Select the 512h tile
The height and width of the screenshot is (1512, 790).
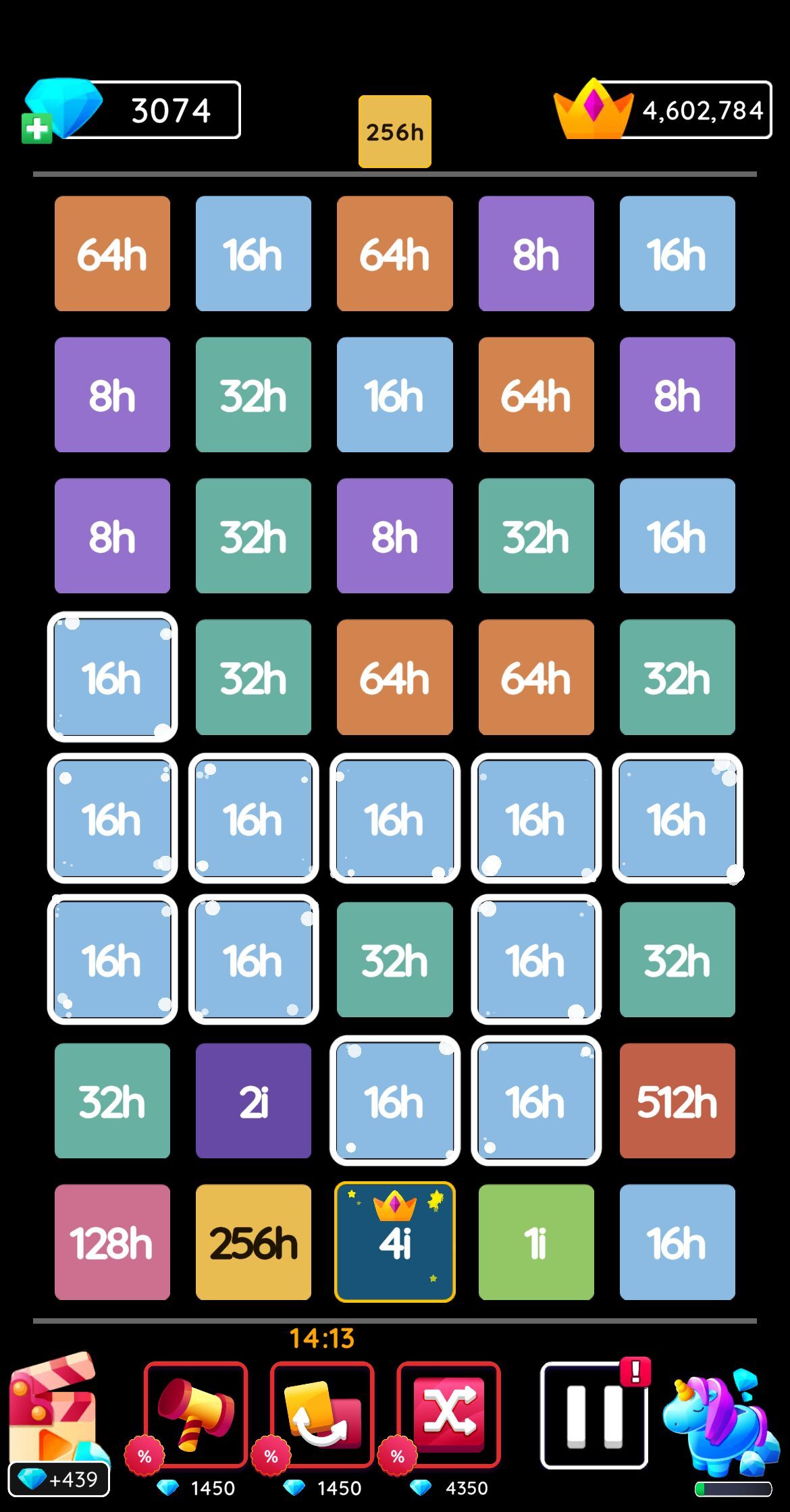pyautogui.click(x=677, y=1101)
